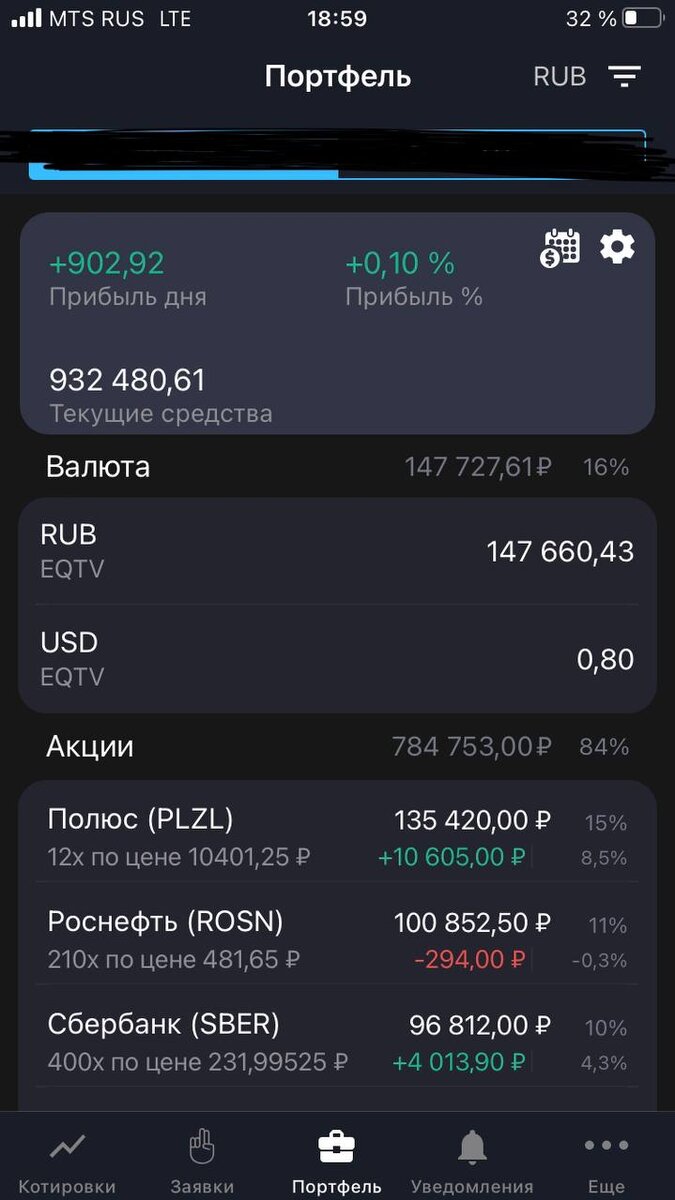Open the filter icon in header
The image size is (675, 1200).
click(625, 76)
